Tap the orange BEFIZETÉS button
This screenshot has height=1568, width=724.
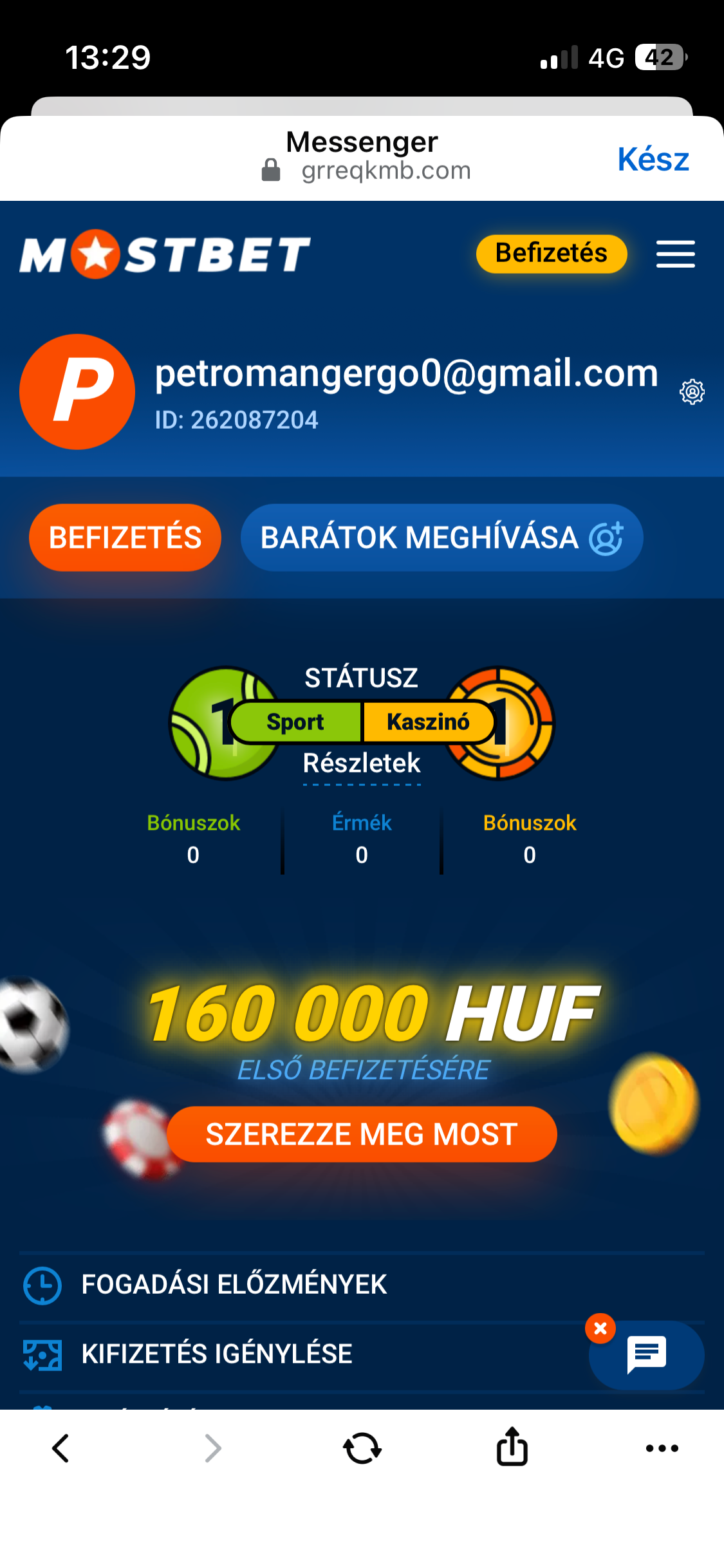pos(125,537)
